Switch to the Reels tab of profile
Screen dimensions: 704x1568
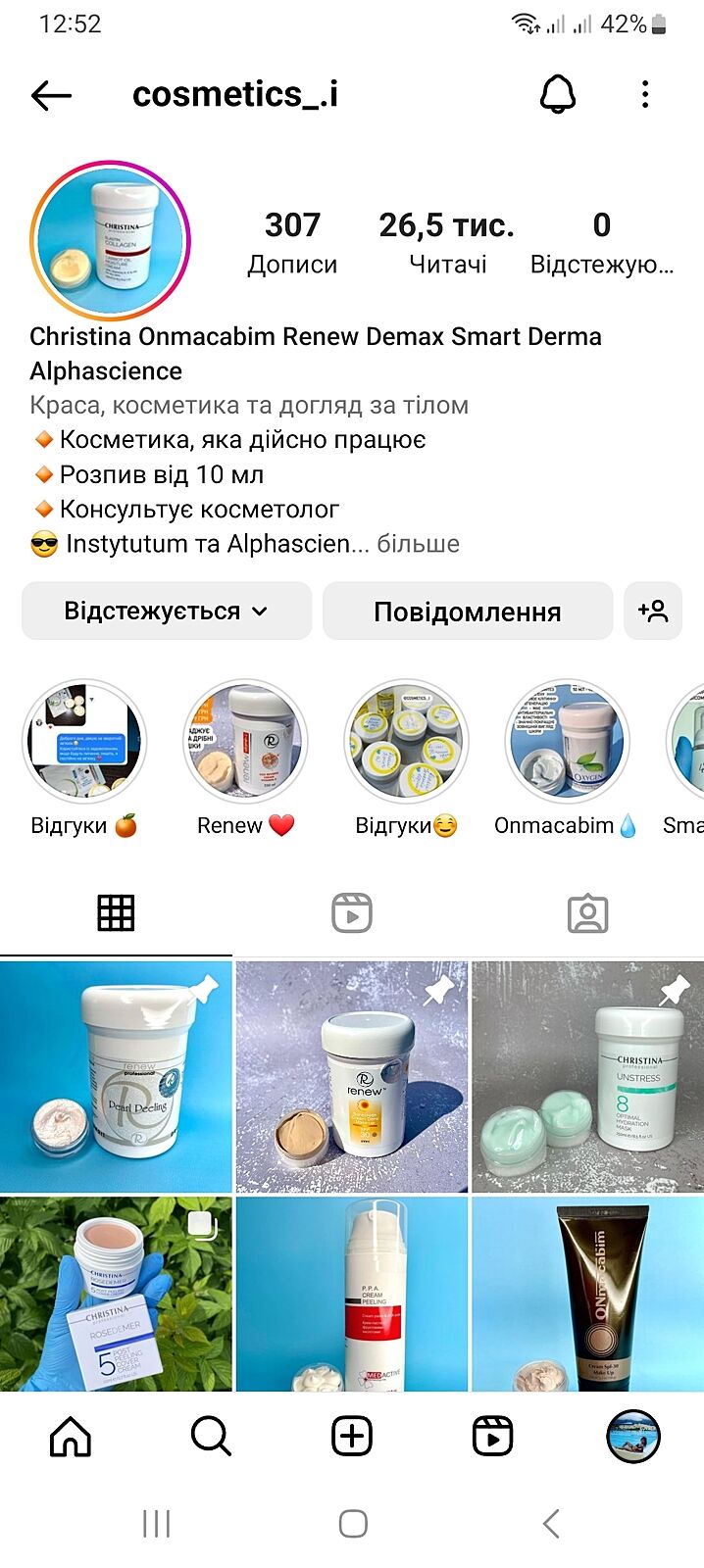pyautogui.click(x=352, y=913)
